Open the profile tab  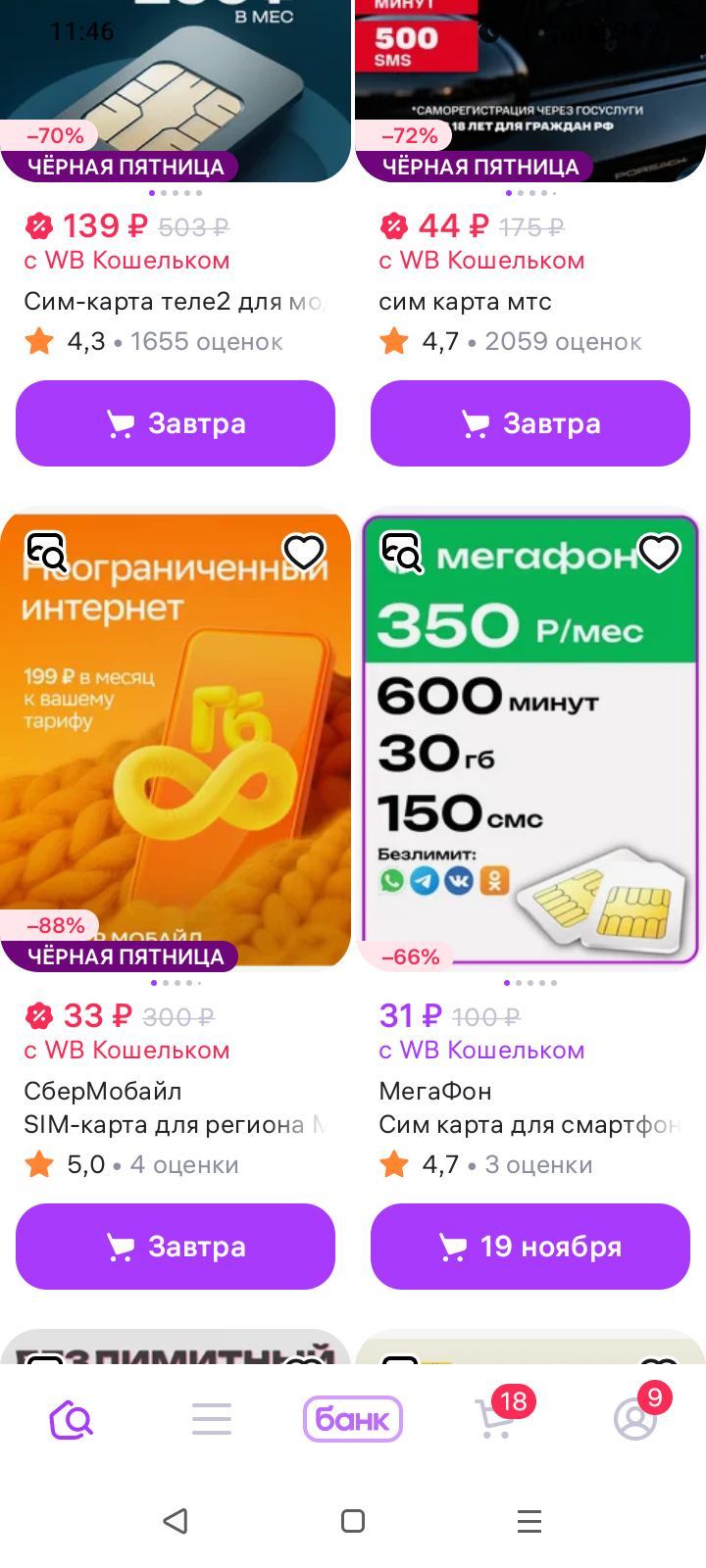(635, 1419)
